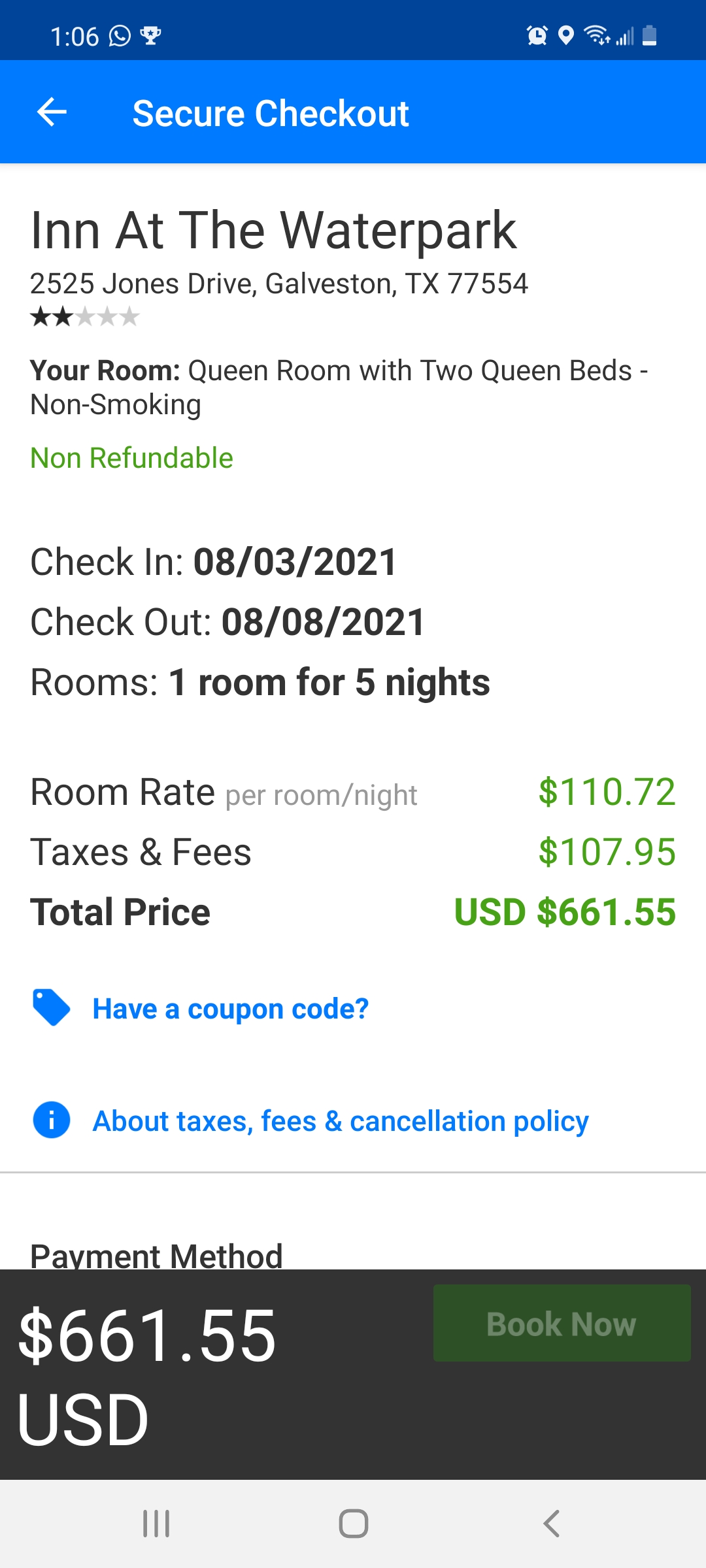Tap the alarm clock status icon

point(536,36)
